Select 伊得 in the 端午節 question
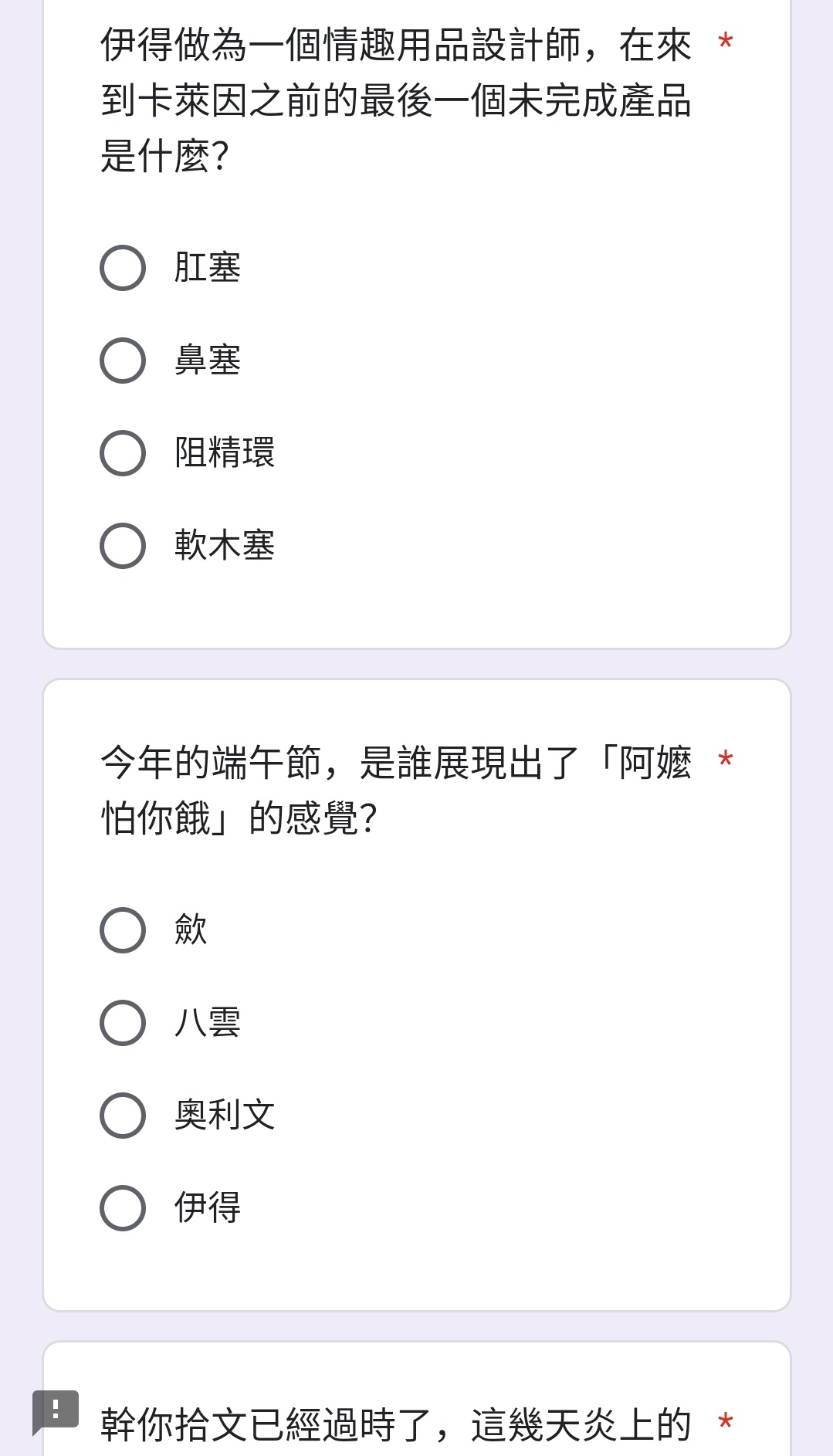The width and height of the screenshot is (833, 1456). (123, 1208)
